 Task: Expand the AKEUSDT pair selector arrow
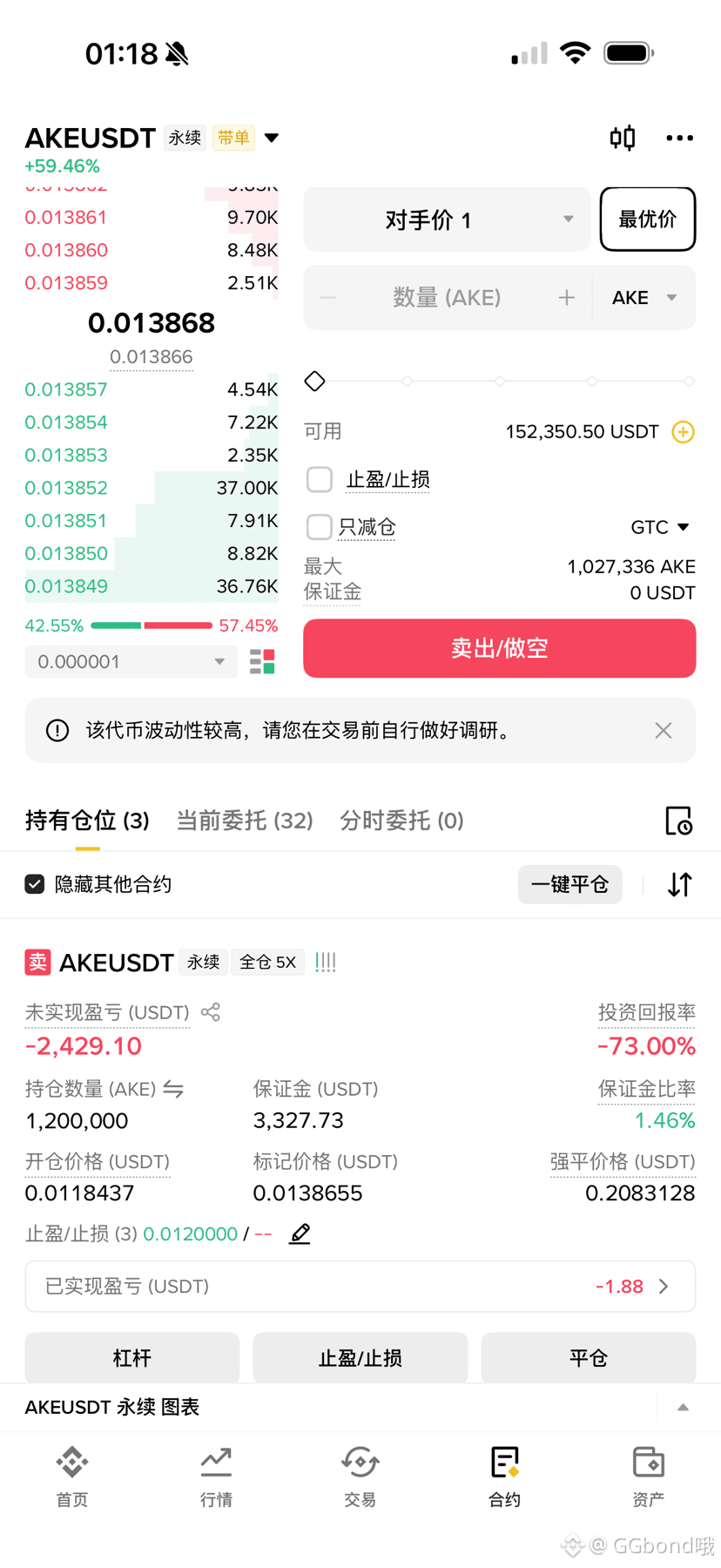272,138
